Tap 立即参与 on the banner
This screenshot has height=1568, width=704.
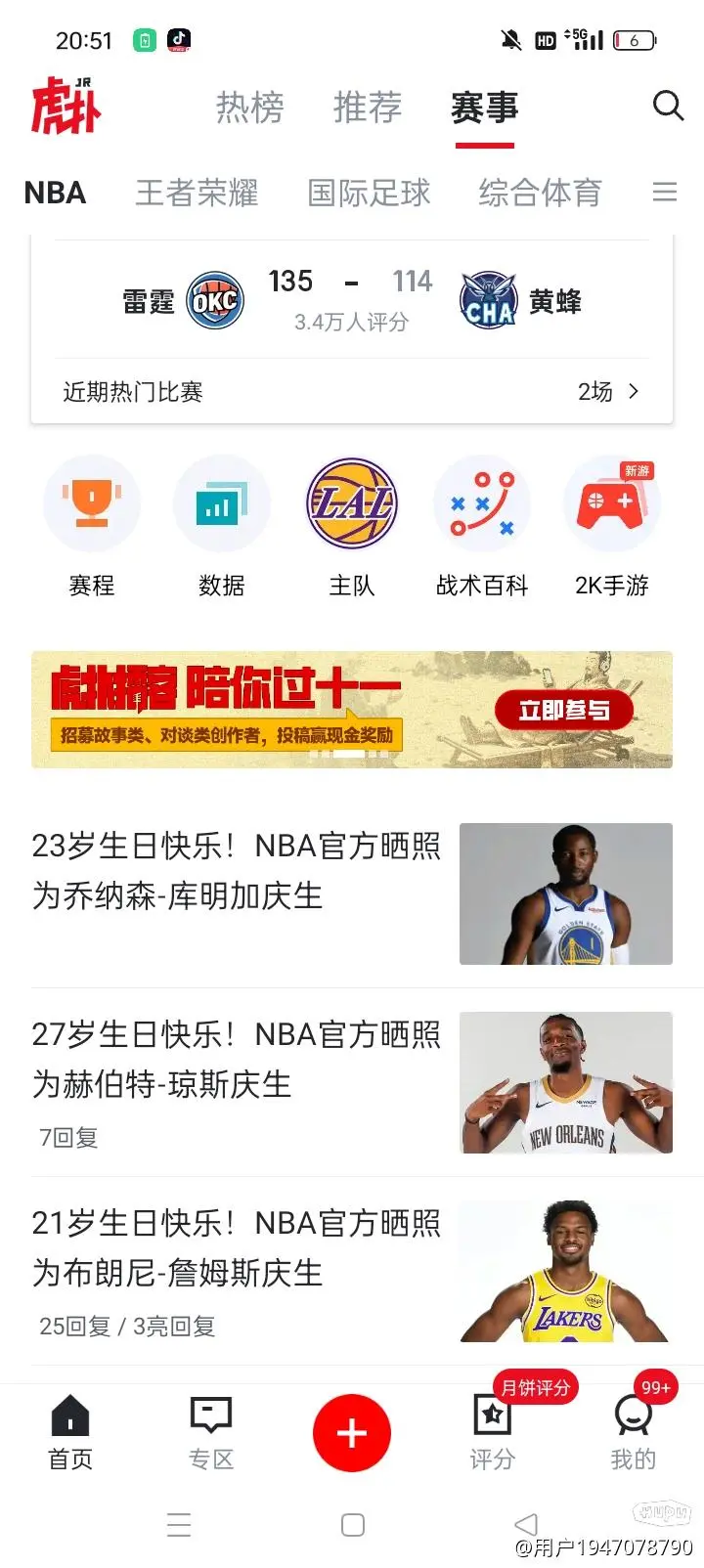click(563, 711)
